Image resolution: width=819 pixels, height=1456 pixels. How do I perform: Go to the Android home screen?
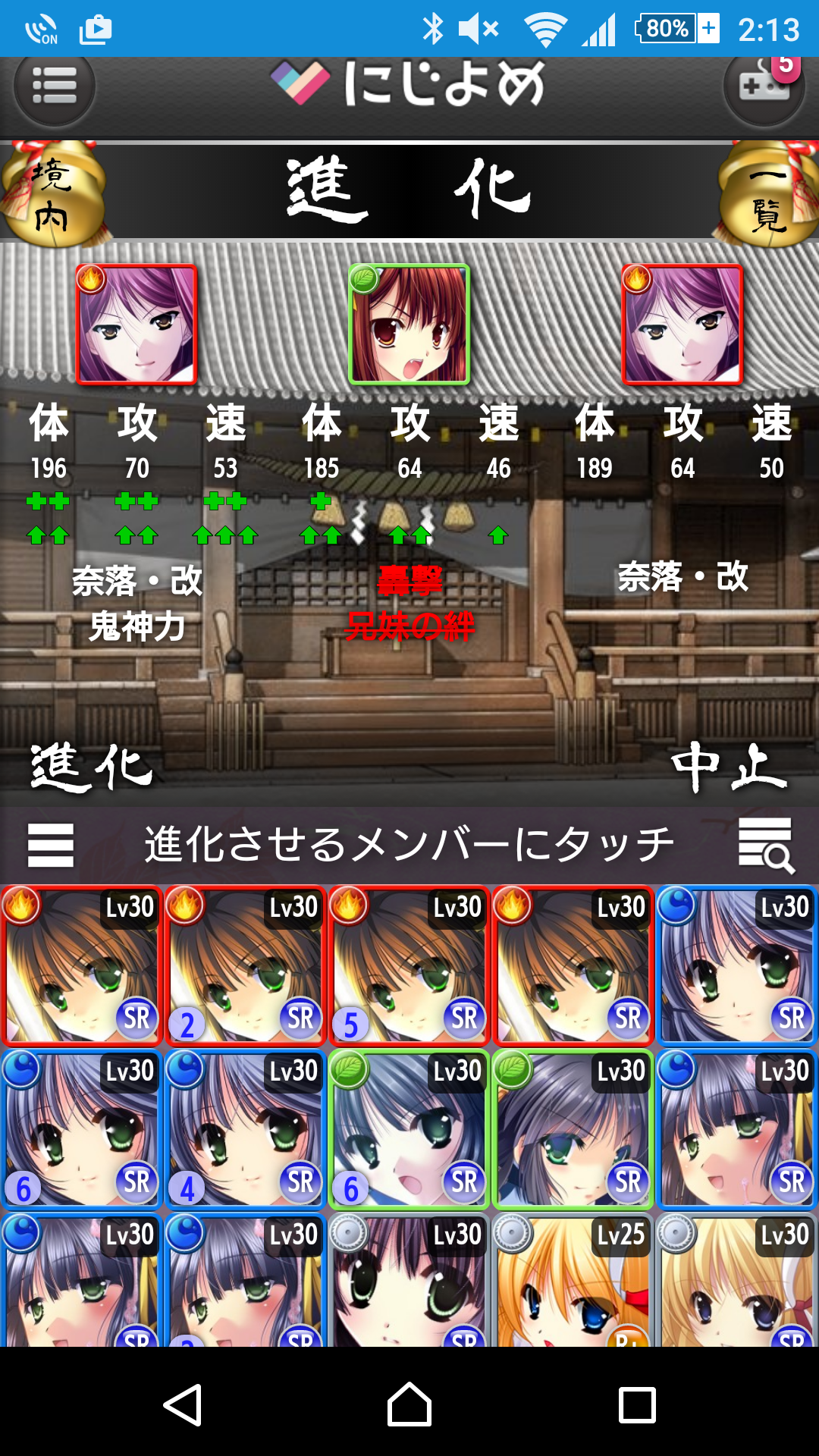coord(409,1404)
